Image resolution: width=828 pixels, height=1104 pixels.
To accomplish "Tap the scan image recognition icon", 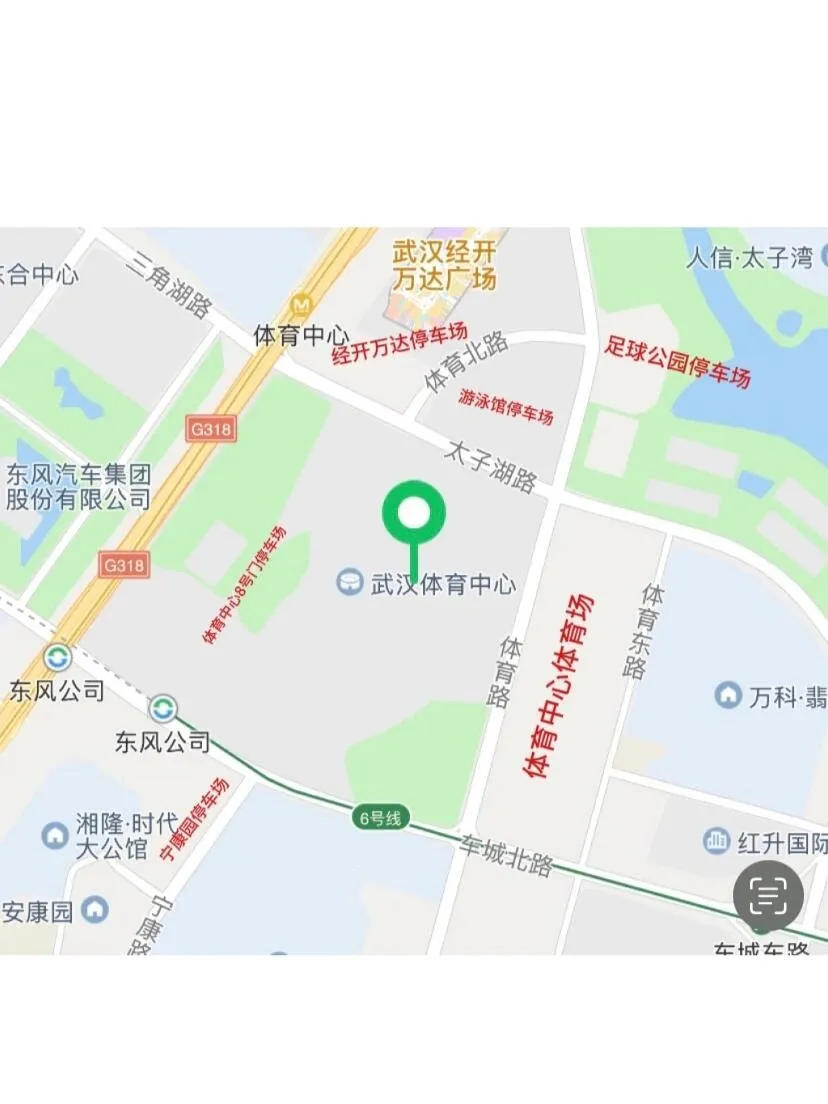I will coord(768,895).
